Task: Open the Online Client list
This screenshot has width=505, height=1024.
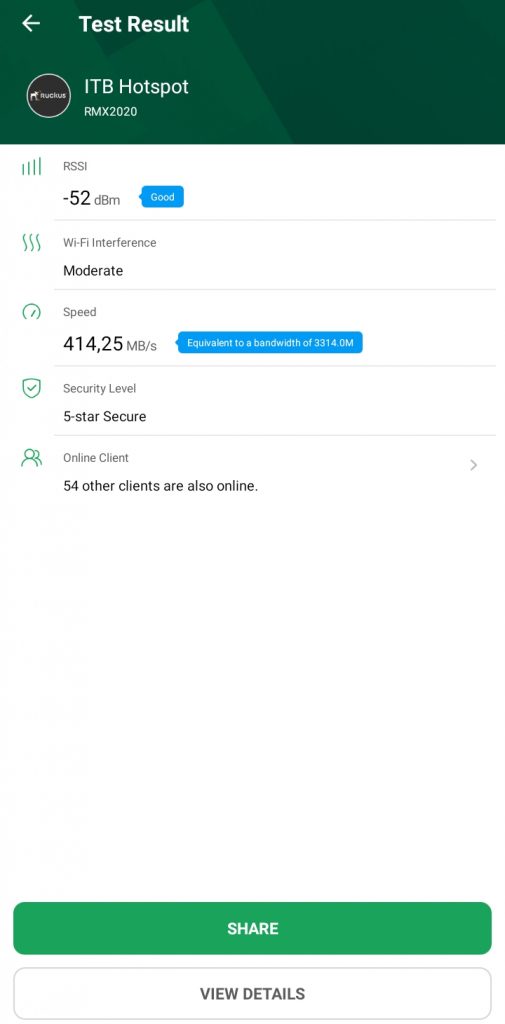Action: 252,472
